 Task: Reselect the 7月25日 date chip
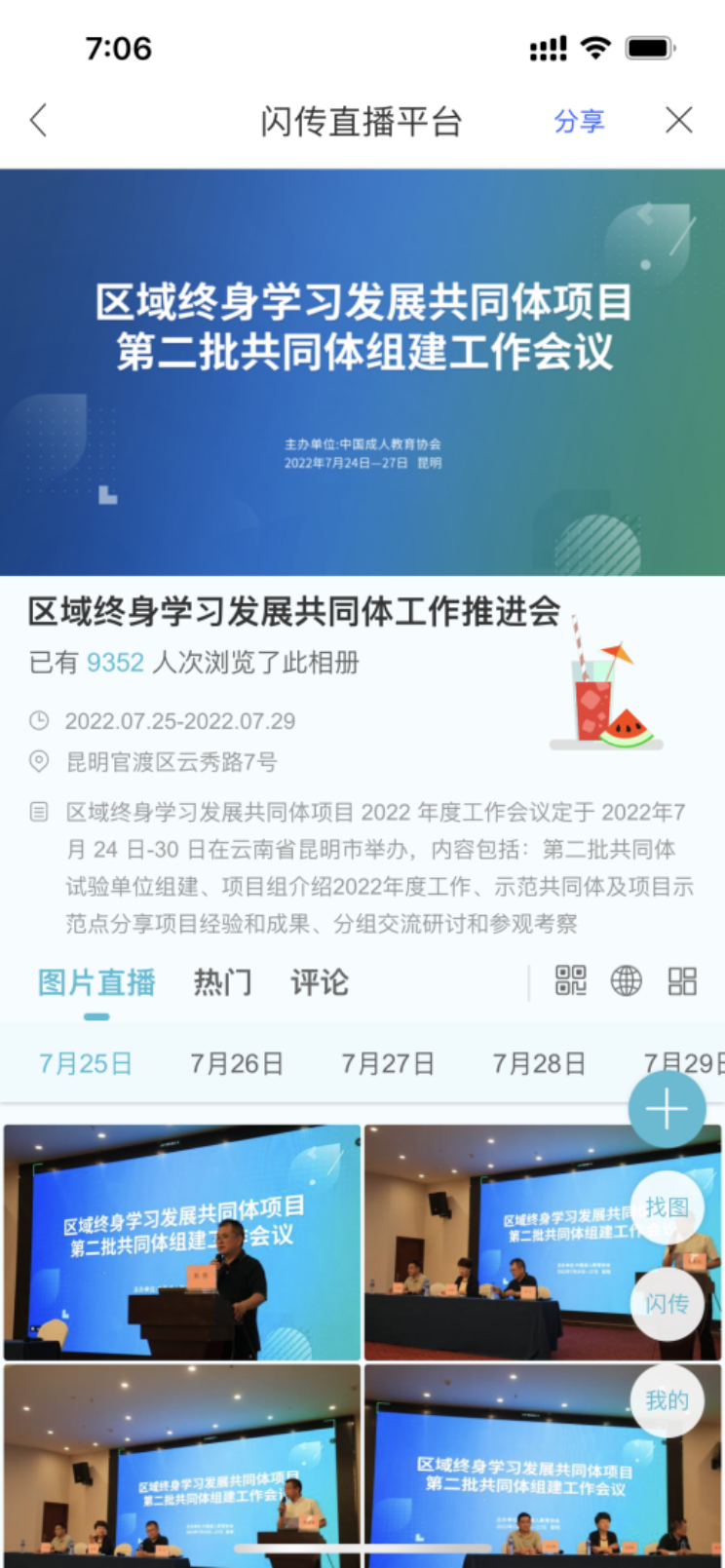point(85,1063)
